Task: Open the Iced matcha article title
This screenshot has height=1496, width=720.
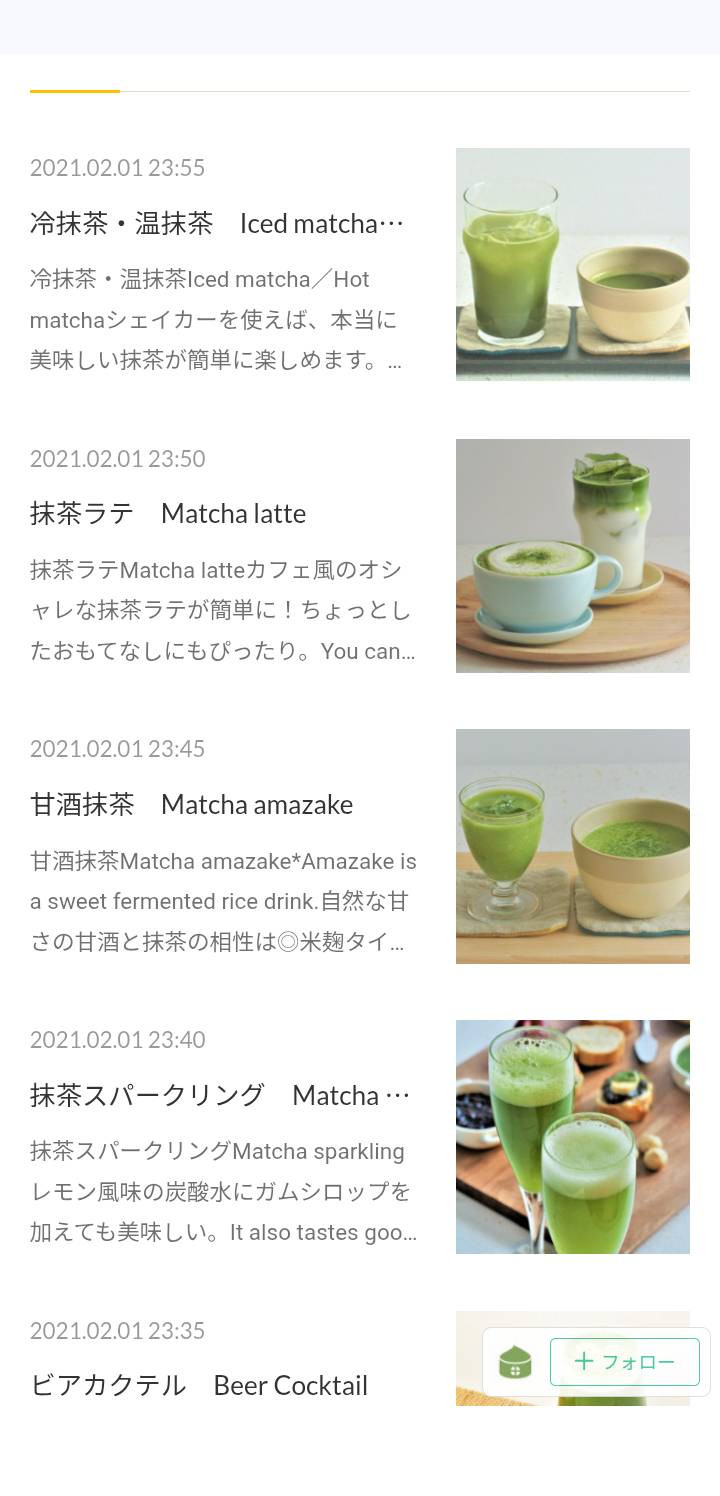Action: click(217, 223)
